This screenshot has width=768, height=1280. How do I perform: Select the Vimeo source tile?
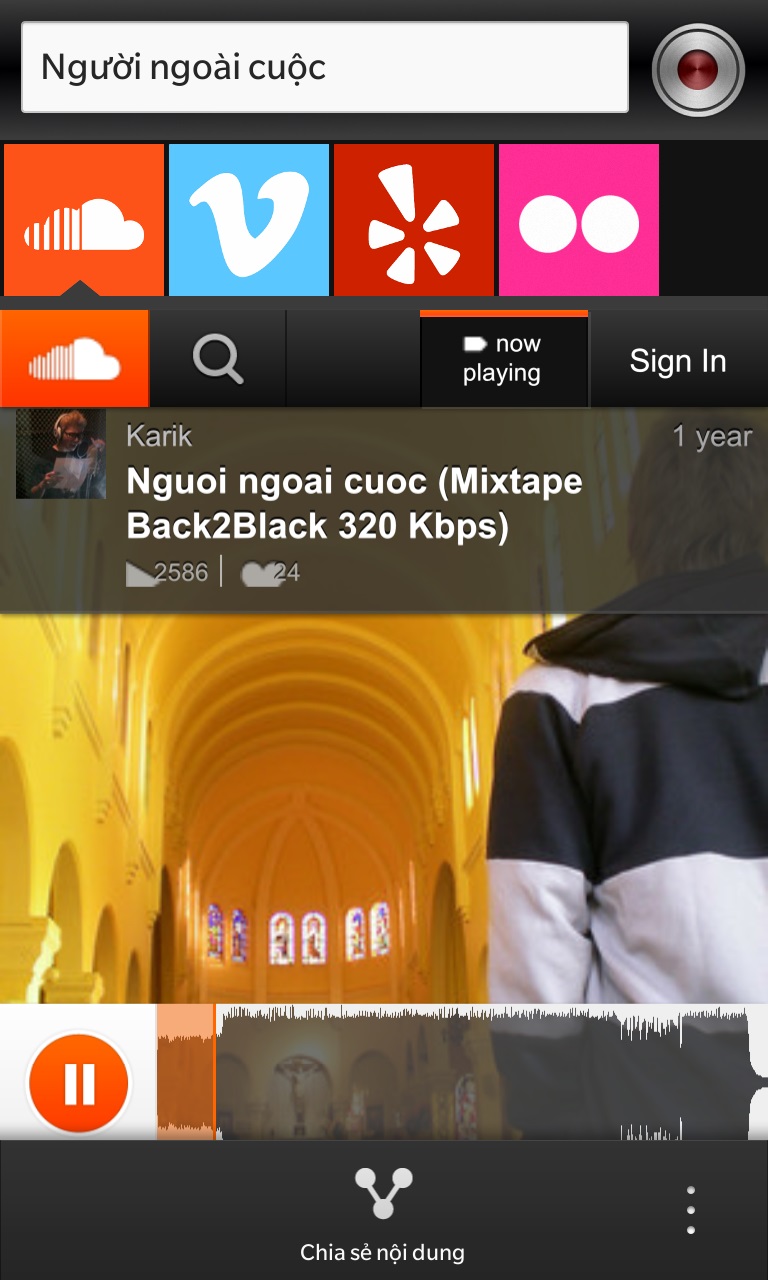pos(249,220)
